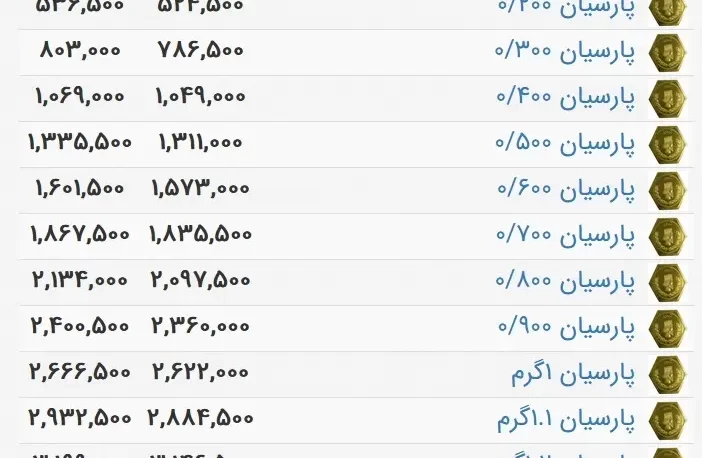Tap the پارسیان ۰/۵۰۰ link
This screenshot has height=458, width=702.
(565, 144)
